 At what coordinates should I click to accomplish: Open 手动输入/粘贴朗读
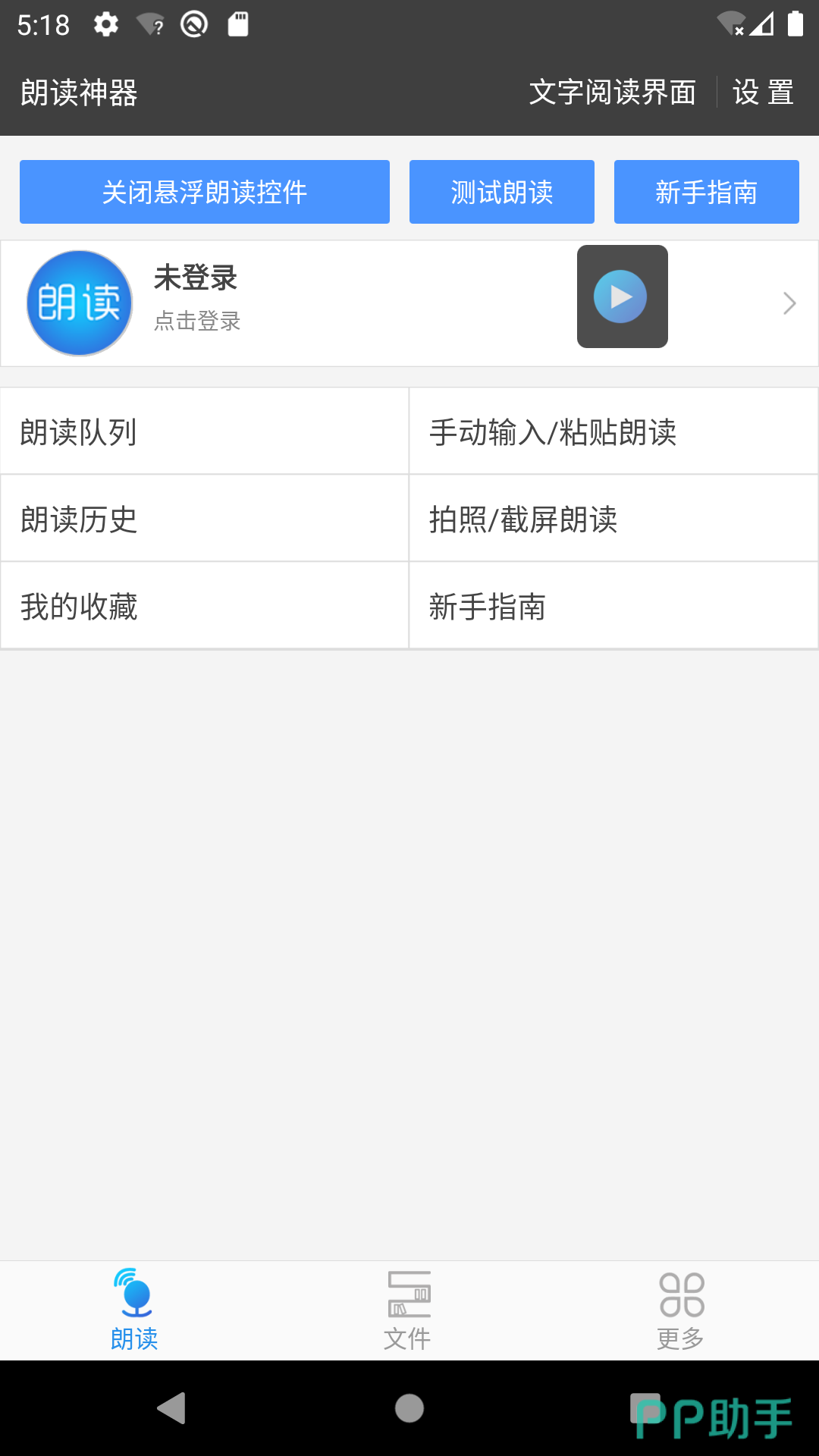(613, 431)
